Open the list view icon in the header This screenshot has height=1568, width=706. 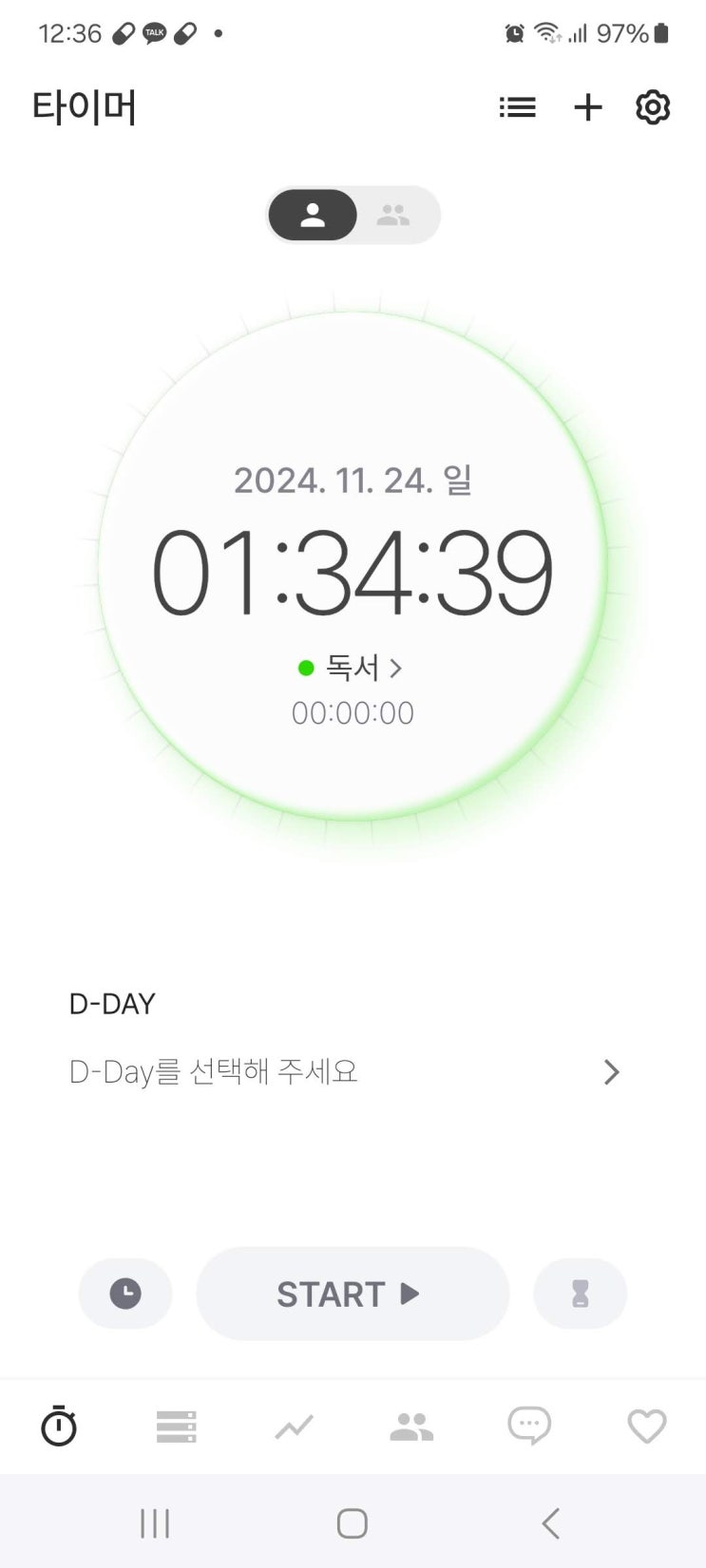click(x=518, y=107)
